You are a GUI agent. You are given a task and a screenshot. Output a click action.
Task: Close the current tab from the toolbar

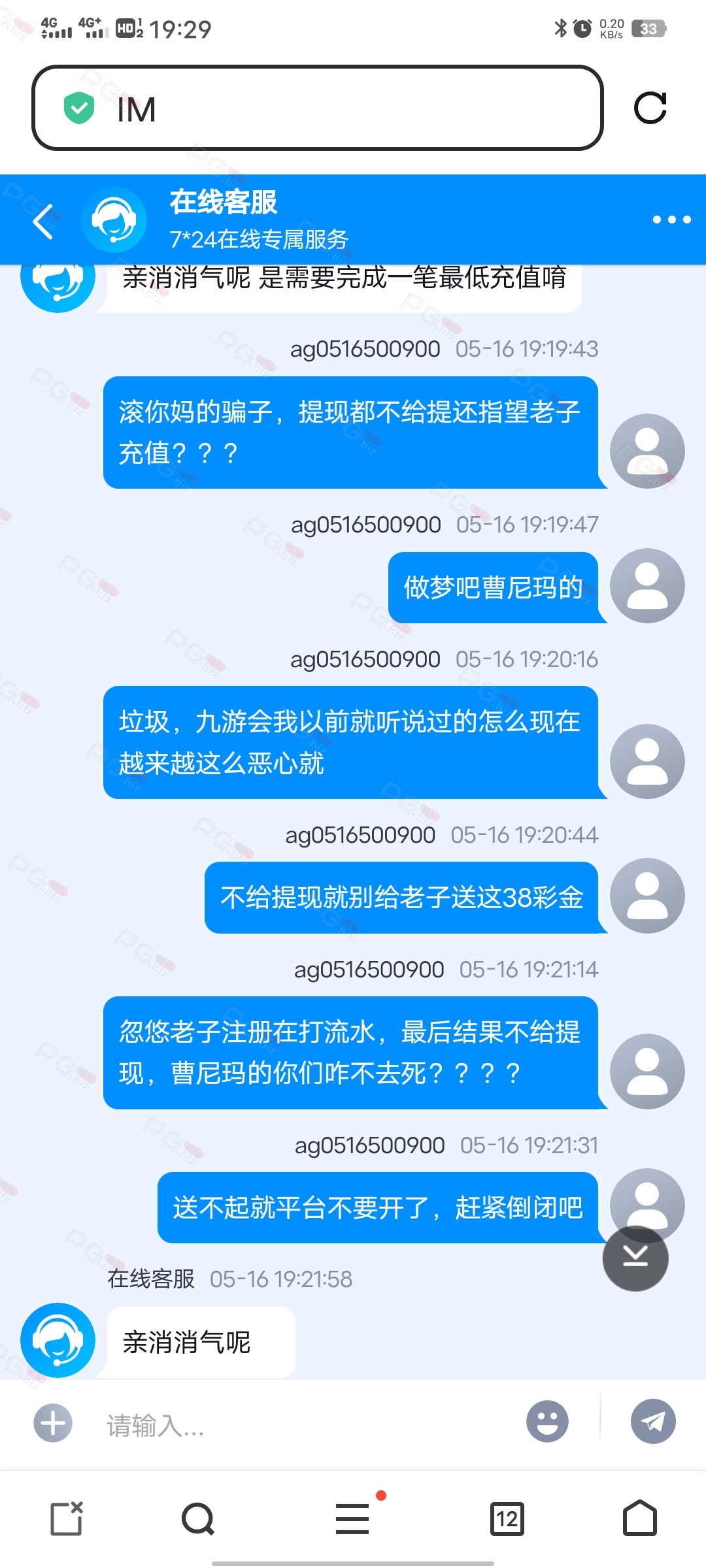tap(67, 1518)
